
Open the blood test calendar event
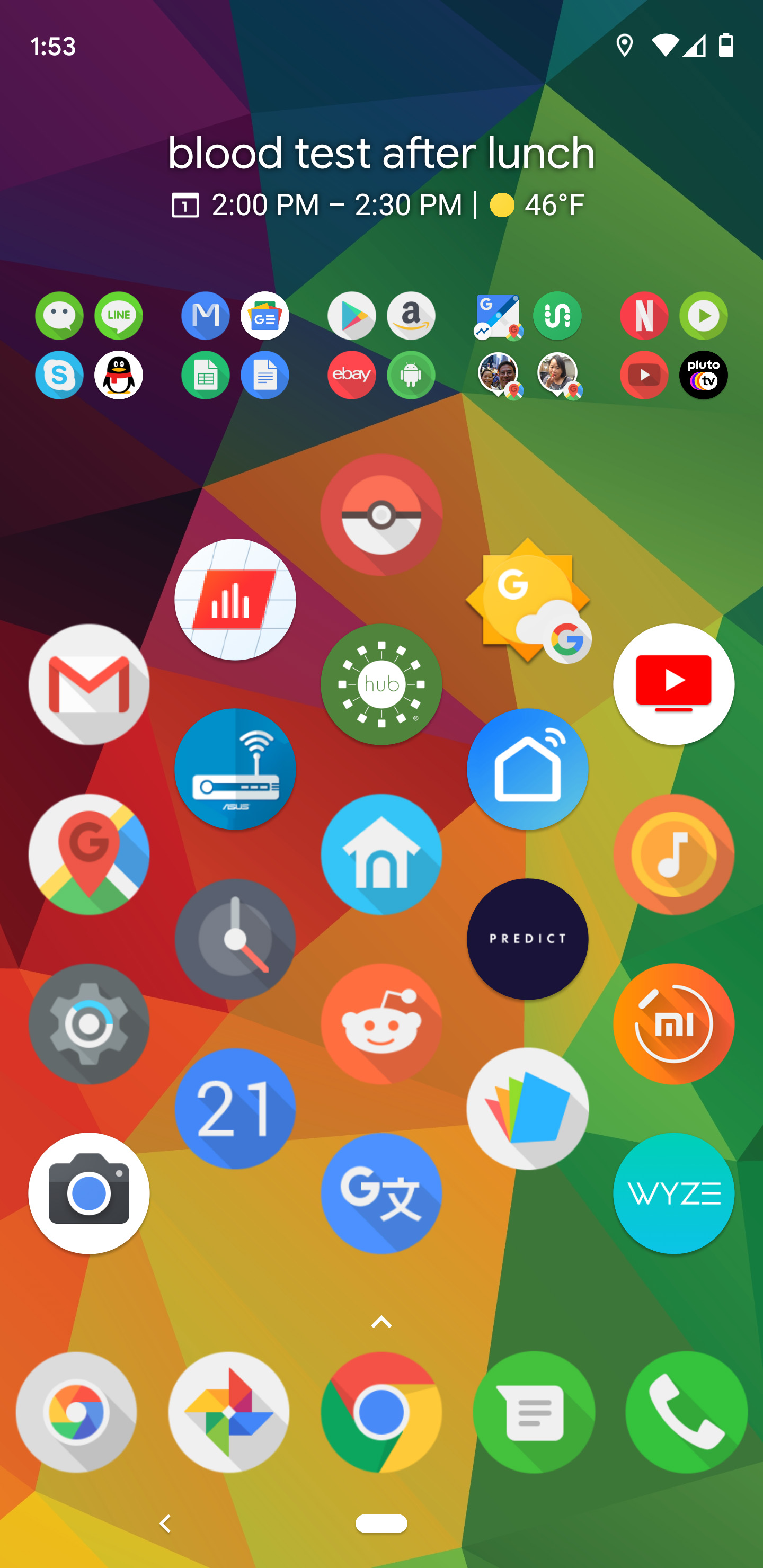click(x=381, y=154)
